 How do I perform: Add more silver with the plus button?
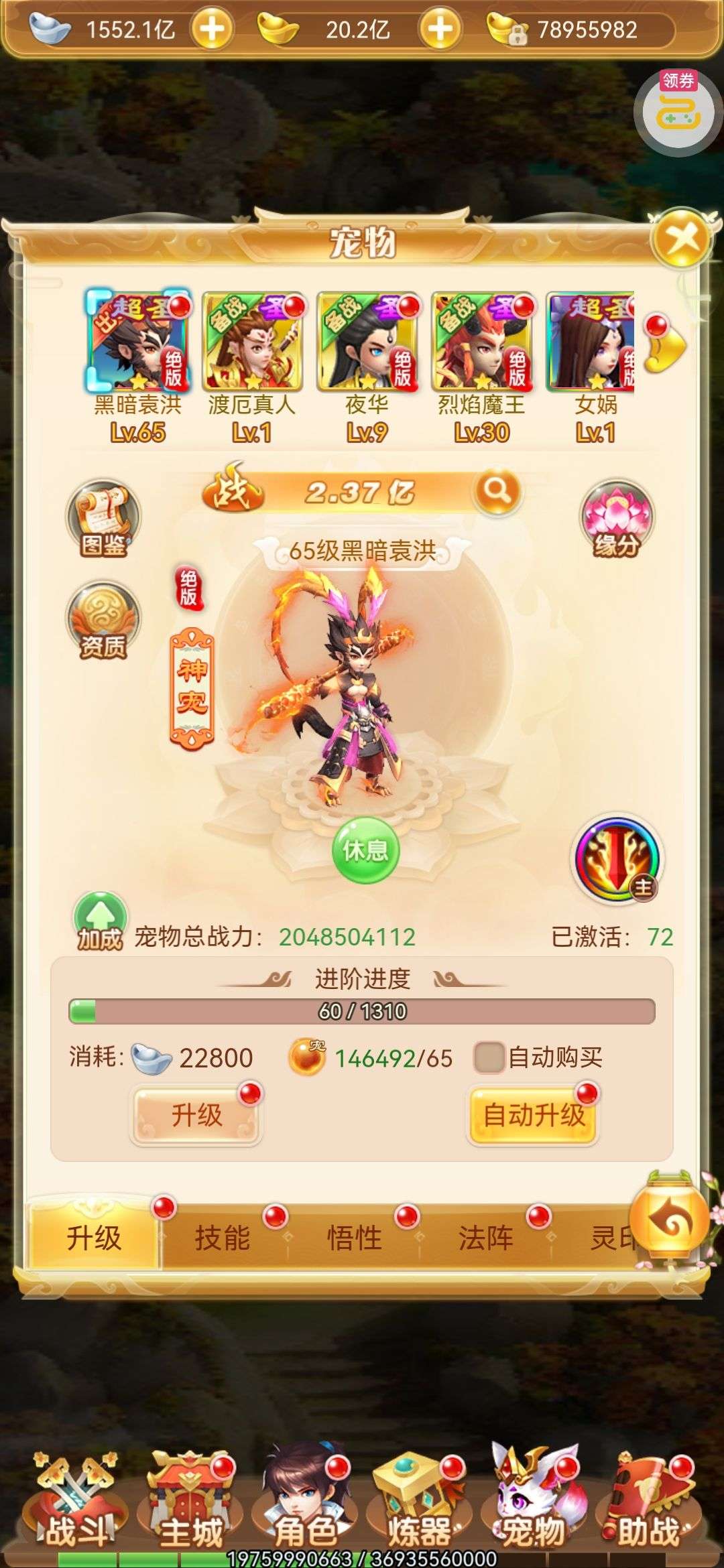coord(212,29)
